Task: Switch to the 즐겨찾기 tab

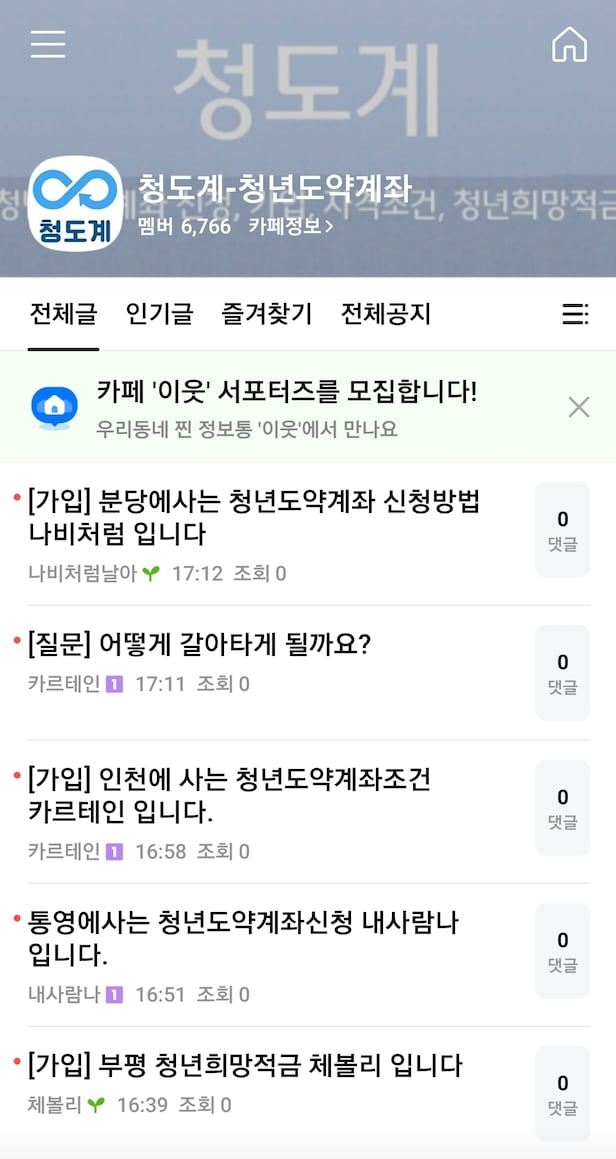Action: point(266,314)
